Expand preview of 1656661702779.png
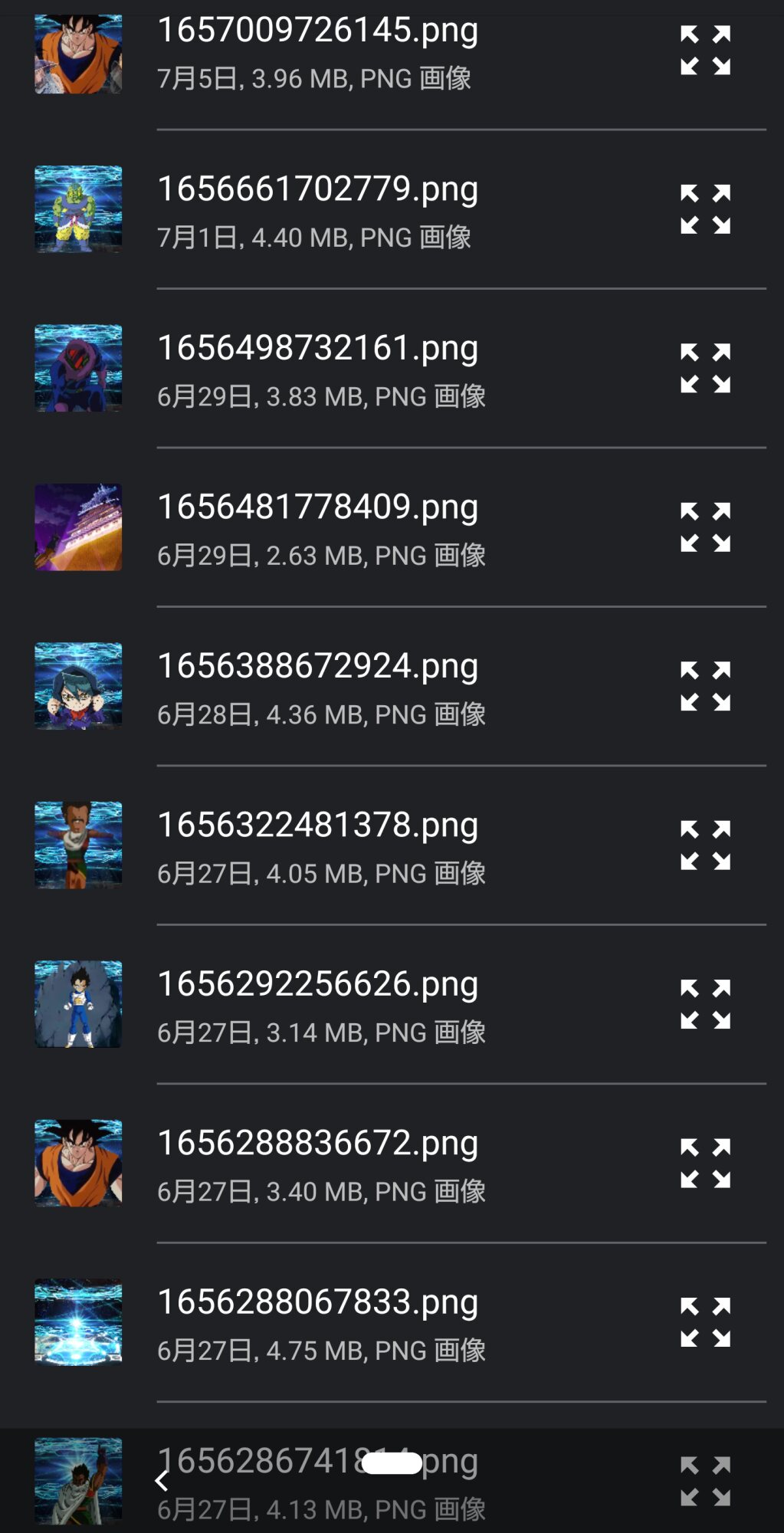784x1533 pixels. click(705, 209)
